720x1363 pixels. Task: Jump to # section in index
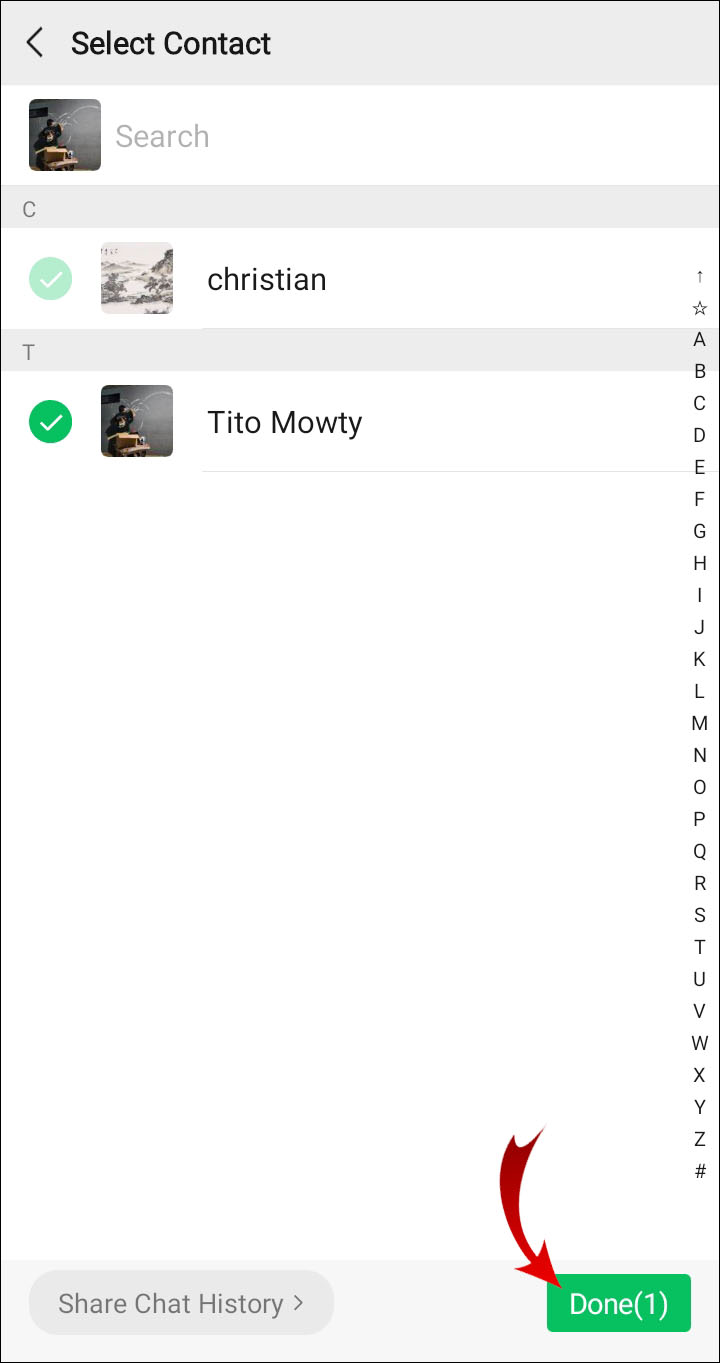pyautogui.click(x=700, y=1171)
